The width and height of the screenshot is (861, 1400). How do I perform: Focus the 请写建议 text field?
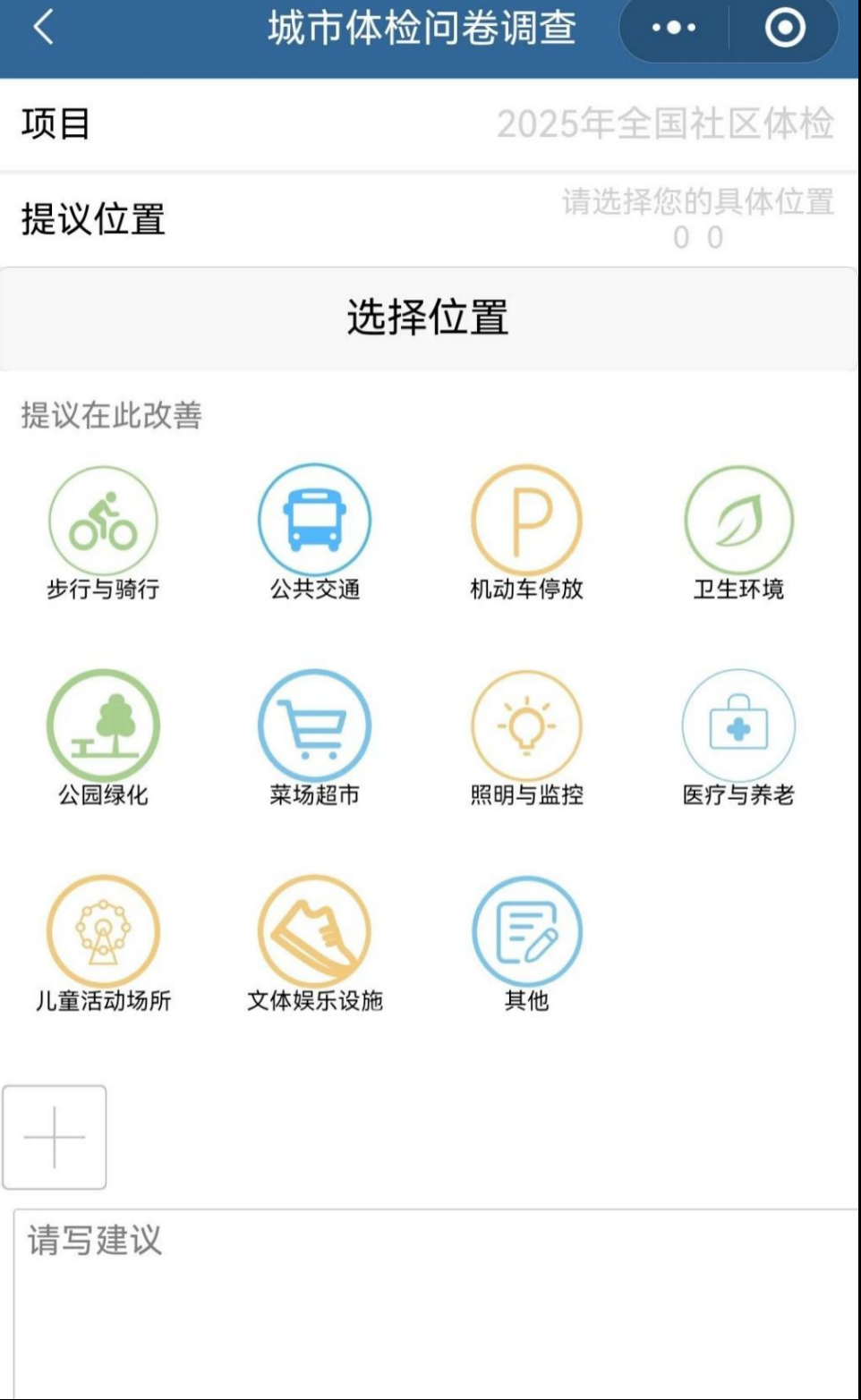[x=436, y=1303]
